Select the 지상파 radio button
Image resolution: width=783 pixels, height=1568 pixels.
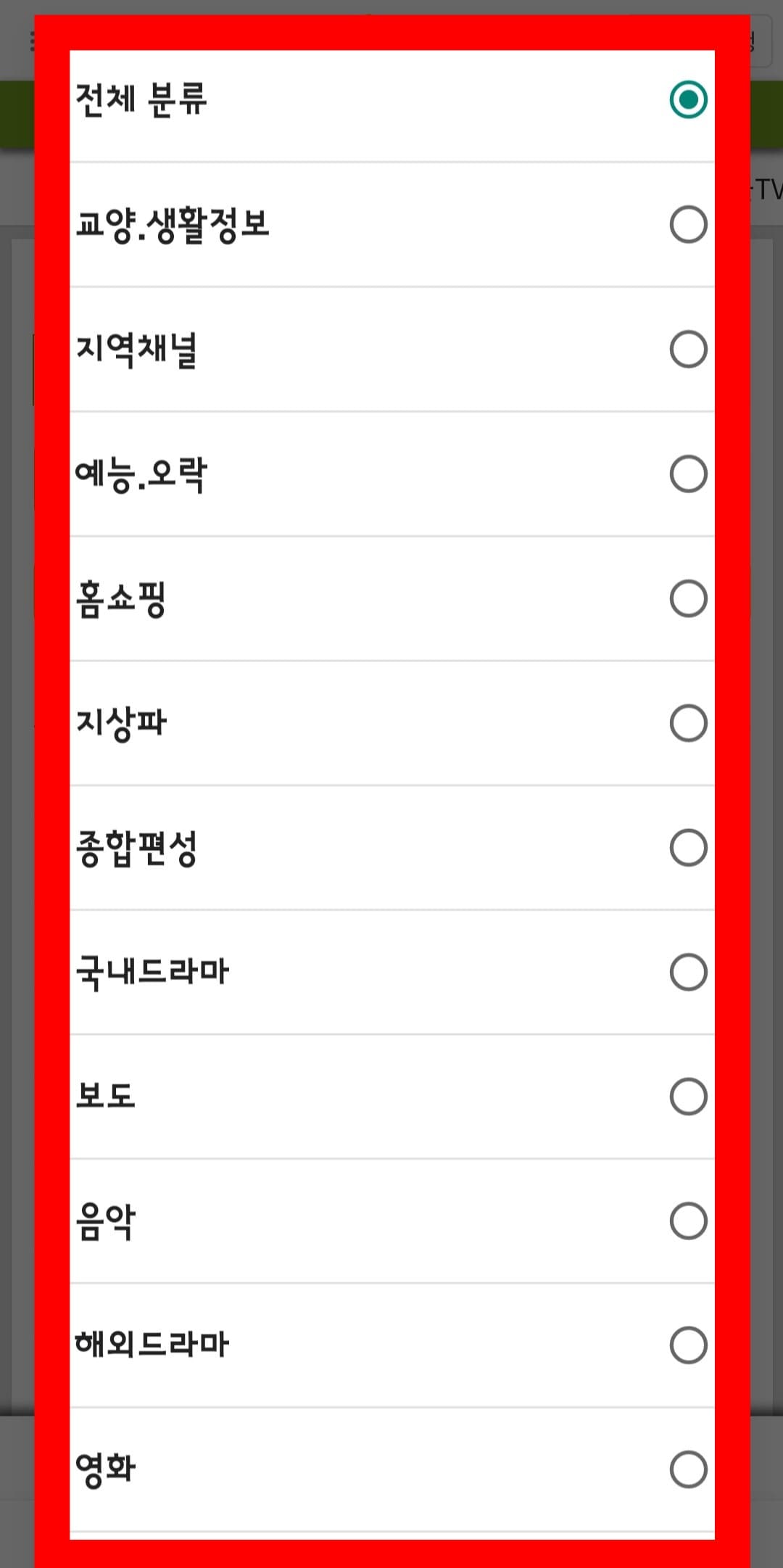click(689, 723)
